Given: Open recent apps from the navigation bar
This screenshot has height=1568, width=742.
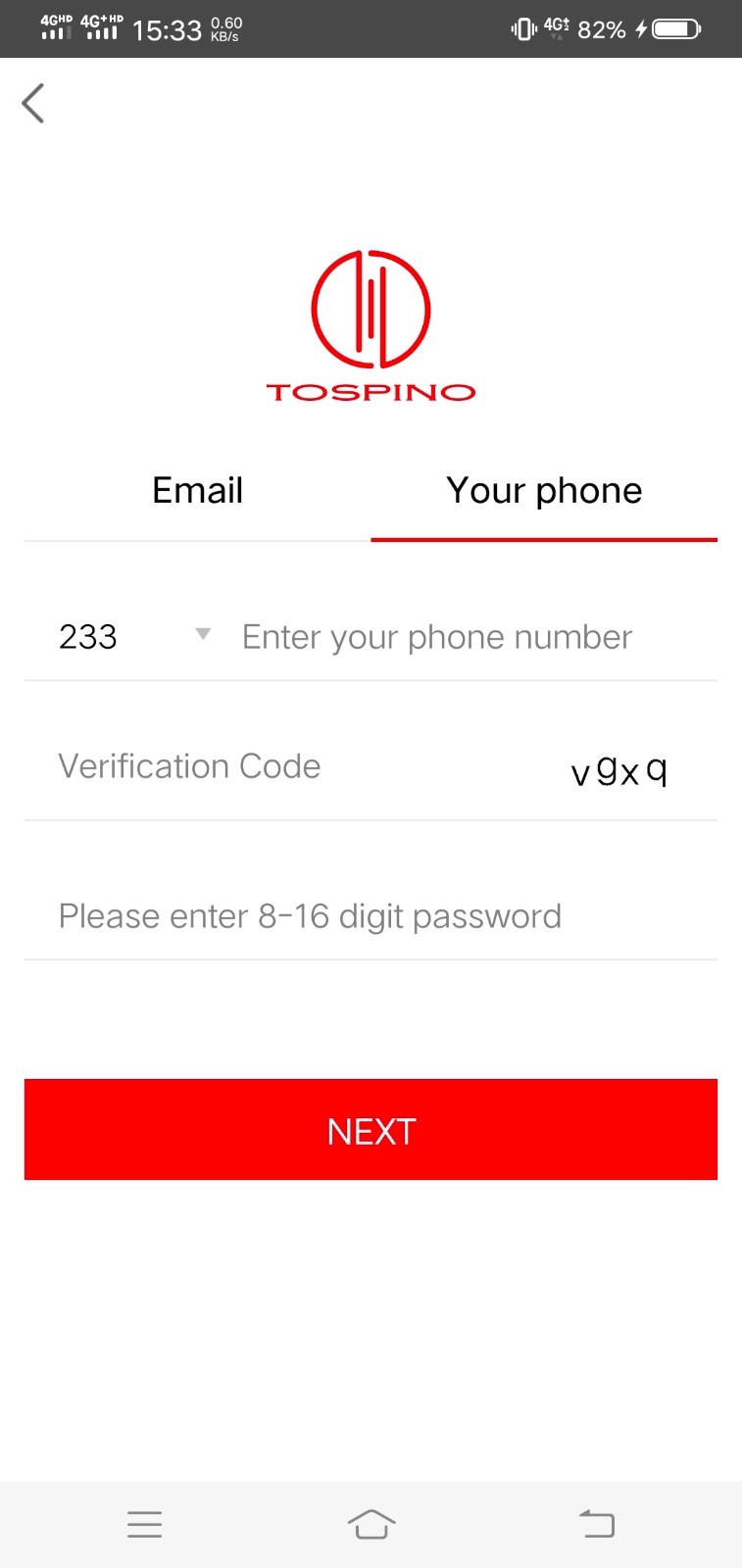Looking at the screenshot, I should (x=144, y=1524).
